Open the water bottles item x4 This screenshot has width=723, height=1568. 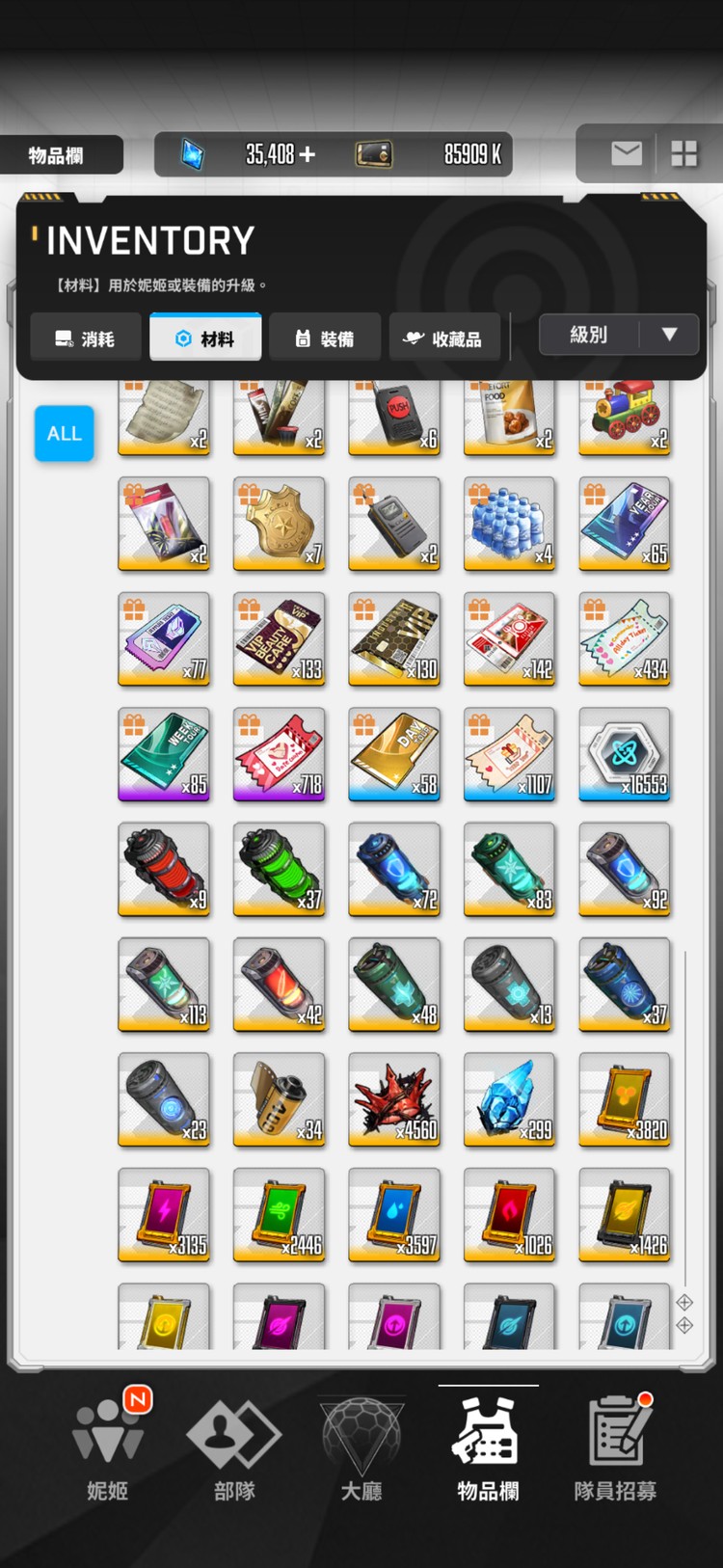510,522
